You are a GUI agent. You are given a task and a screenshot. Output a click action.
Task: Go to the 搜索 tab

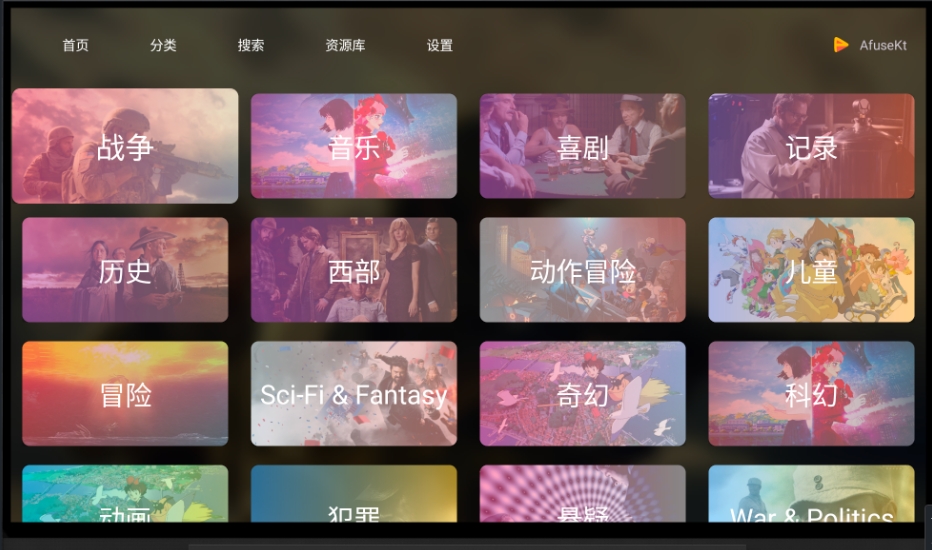pos(251,45)
